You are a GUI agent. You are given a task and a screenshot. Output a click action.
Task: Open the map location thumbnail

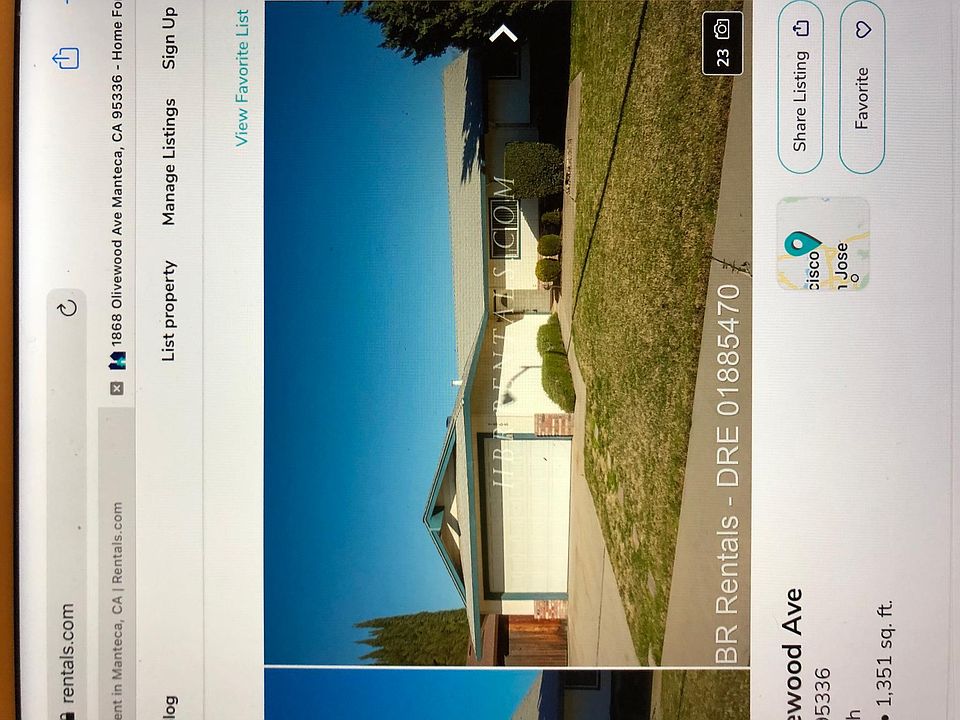[x=823, y=243]
